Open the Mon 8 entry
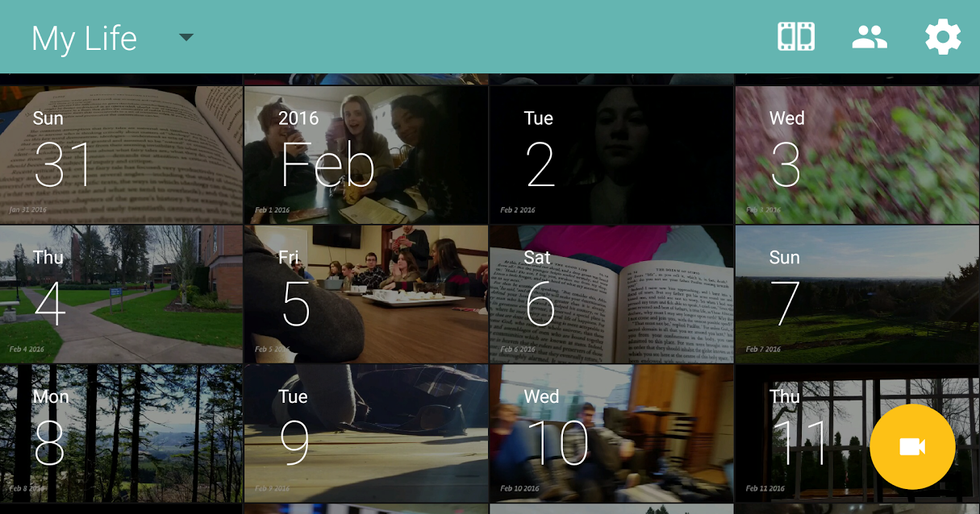The image size is (980, 514). [121, 433]
